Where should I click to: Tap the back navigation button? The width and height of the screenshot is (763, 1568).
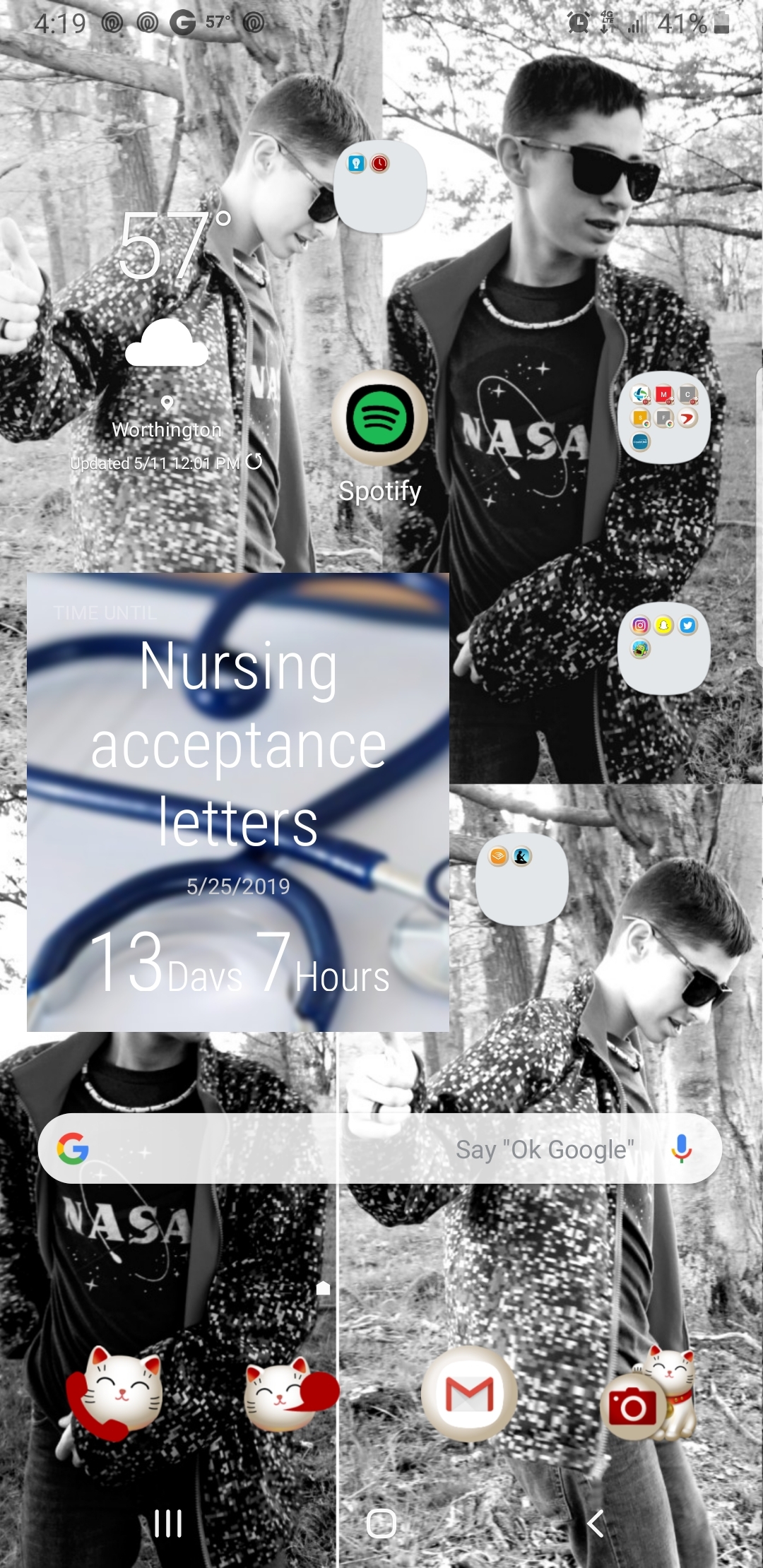(x=595, y=1524)
